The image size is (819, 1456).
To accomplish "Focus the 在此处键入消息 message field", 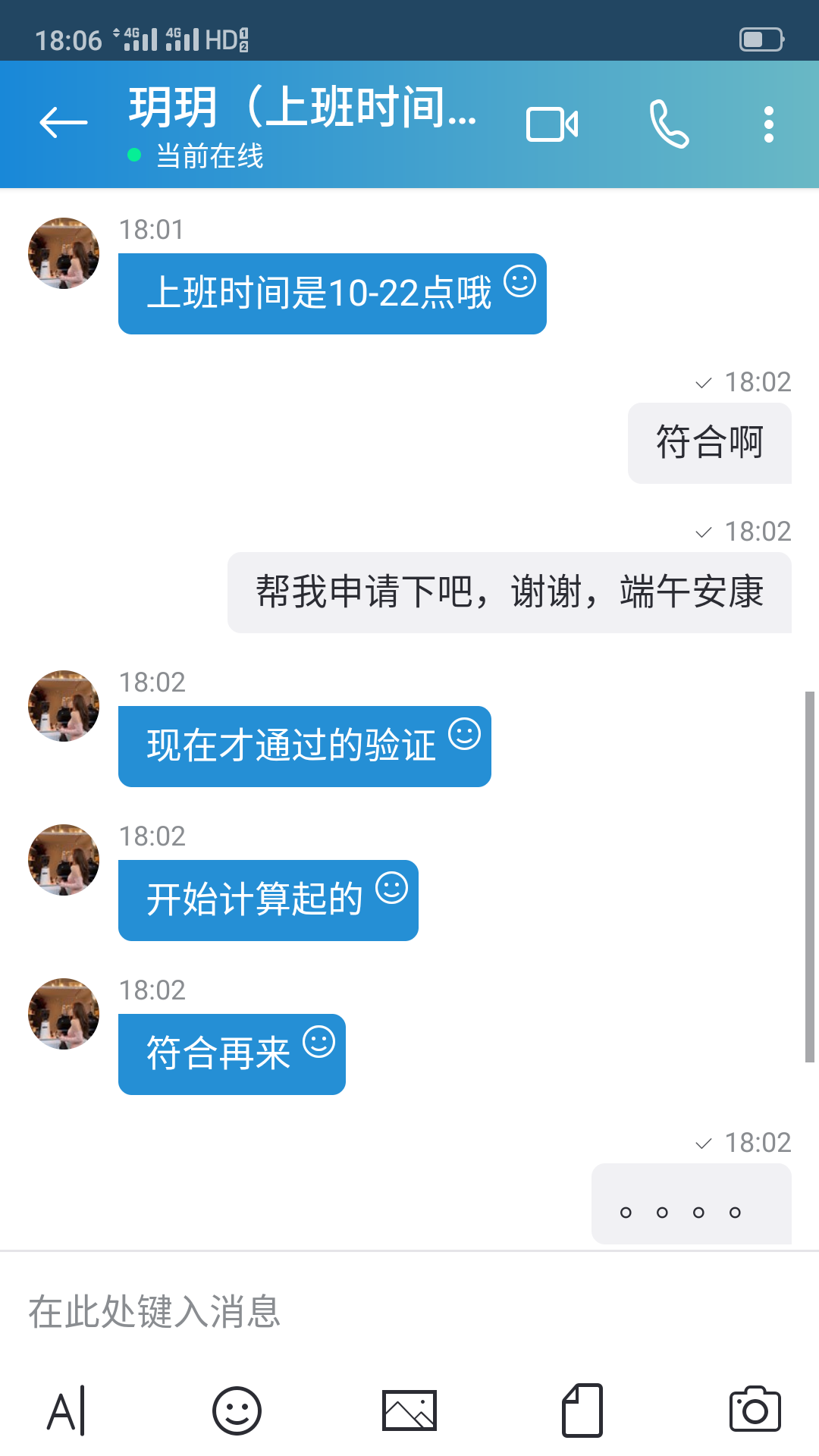I will pyautogui.click(x=409, y=1312).
